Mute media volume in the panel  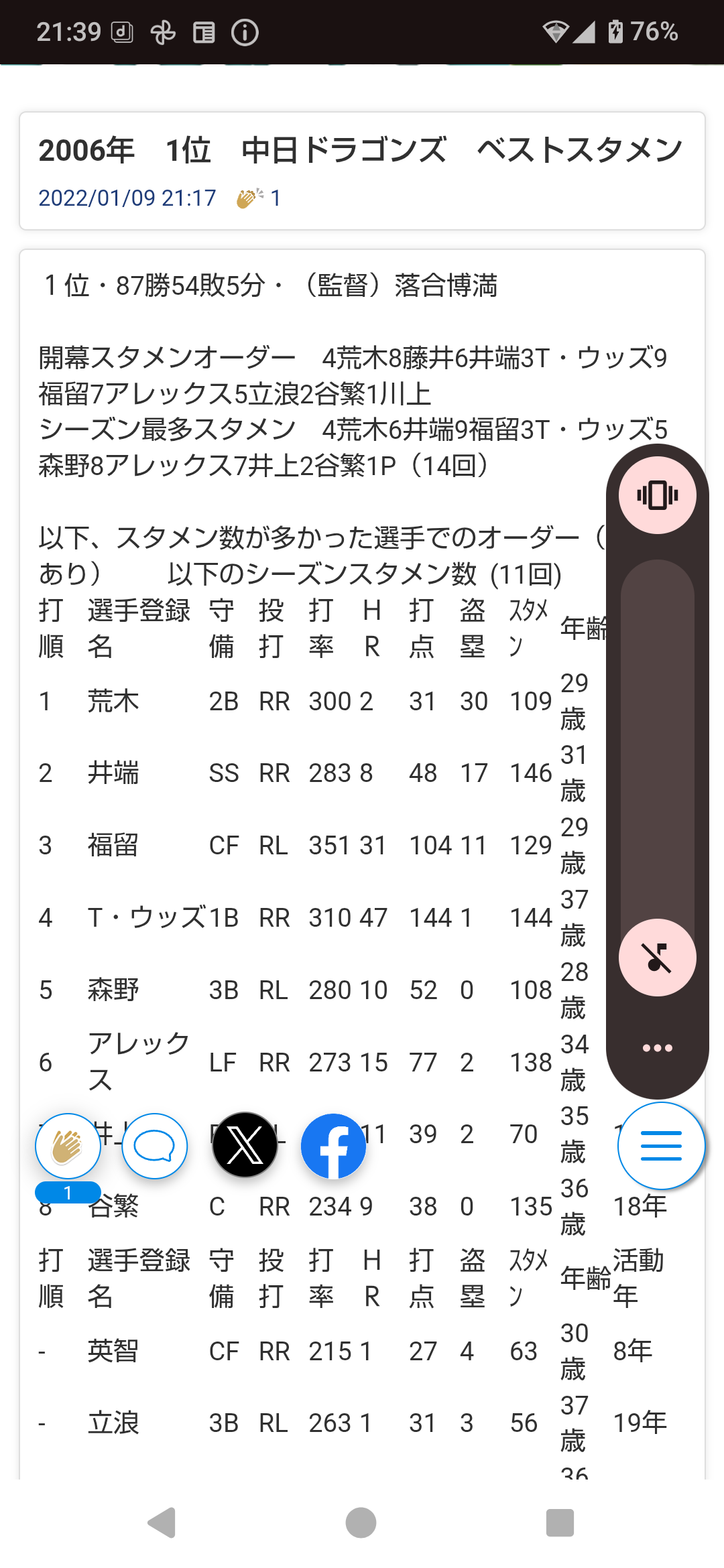pos(657,957)
